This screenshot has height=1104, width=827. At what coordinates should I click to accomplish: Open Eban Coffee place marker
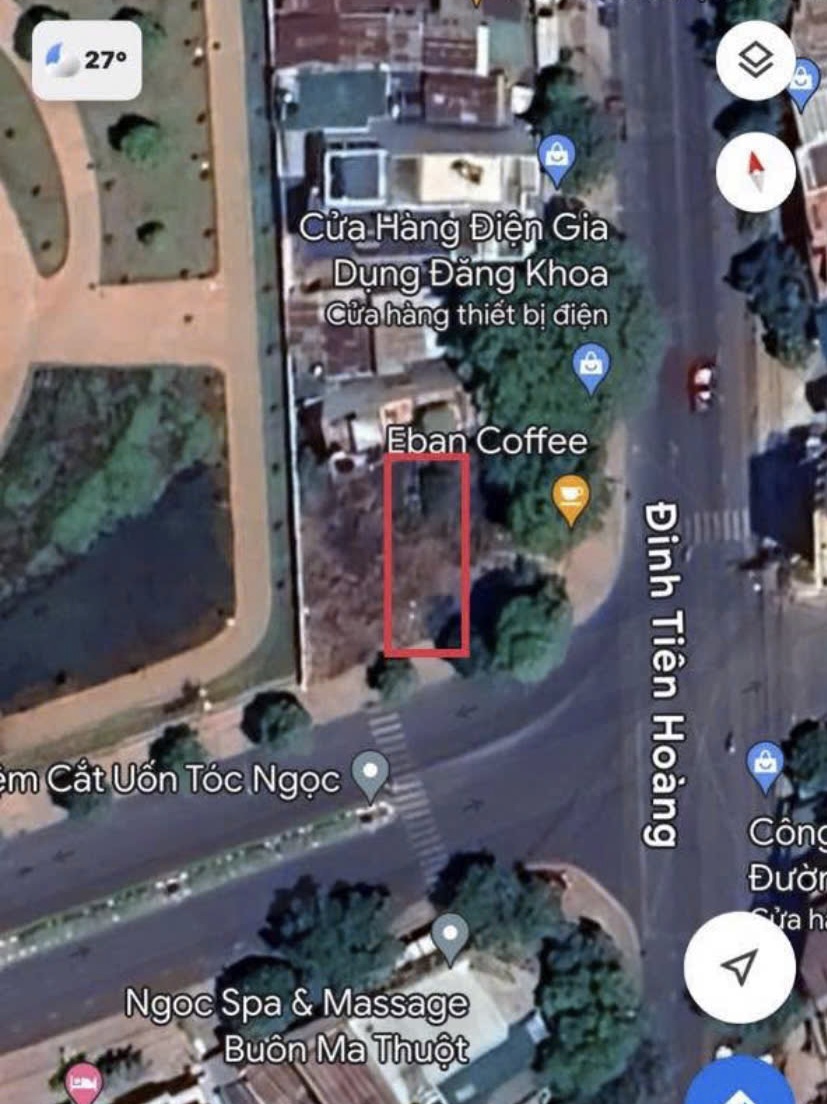571,497
